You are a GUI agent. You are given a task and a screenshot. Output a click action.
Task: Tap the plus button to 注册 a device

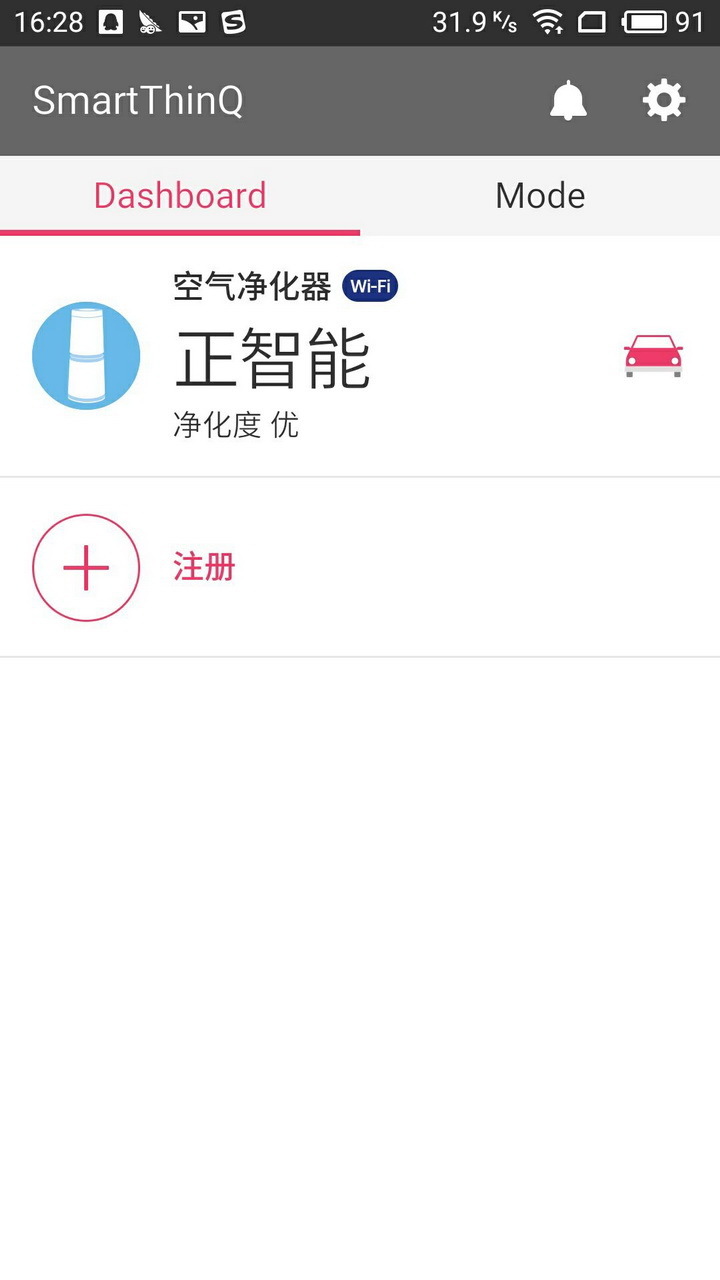pos(86,568)
